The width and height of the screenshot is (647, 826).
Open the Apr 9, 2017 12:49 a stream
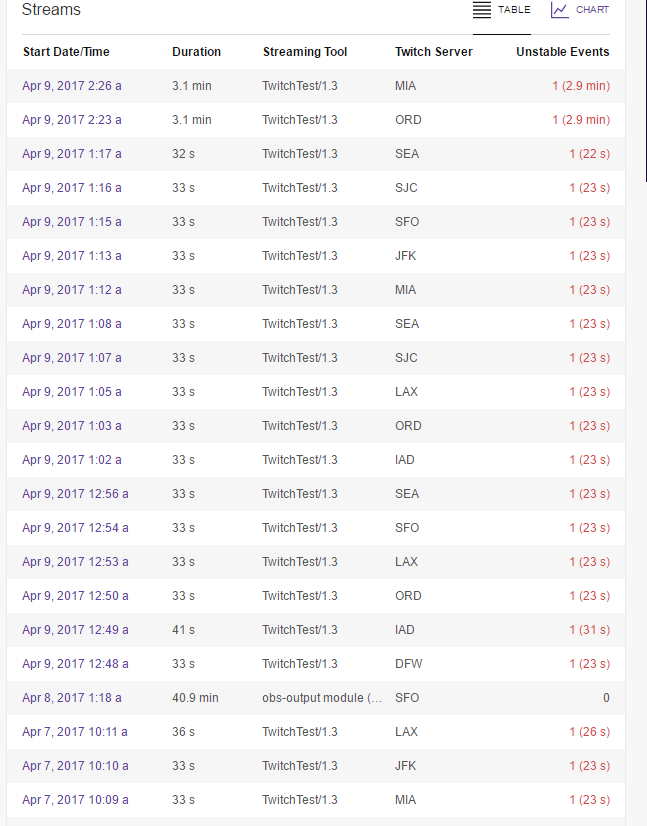(x=75, y=630)
